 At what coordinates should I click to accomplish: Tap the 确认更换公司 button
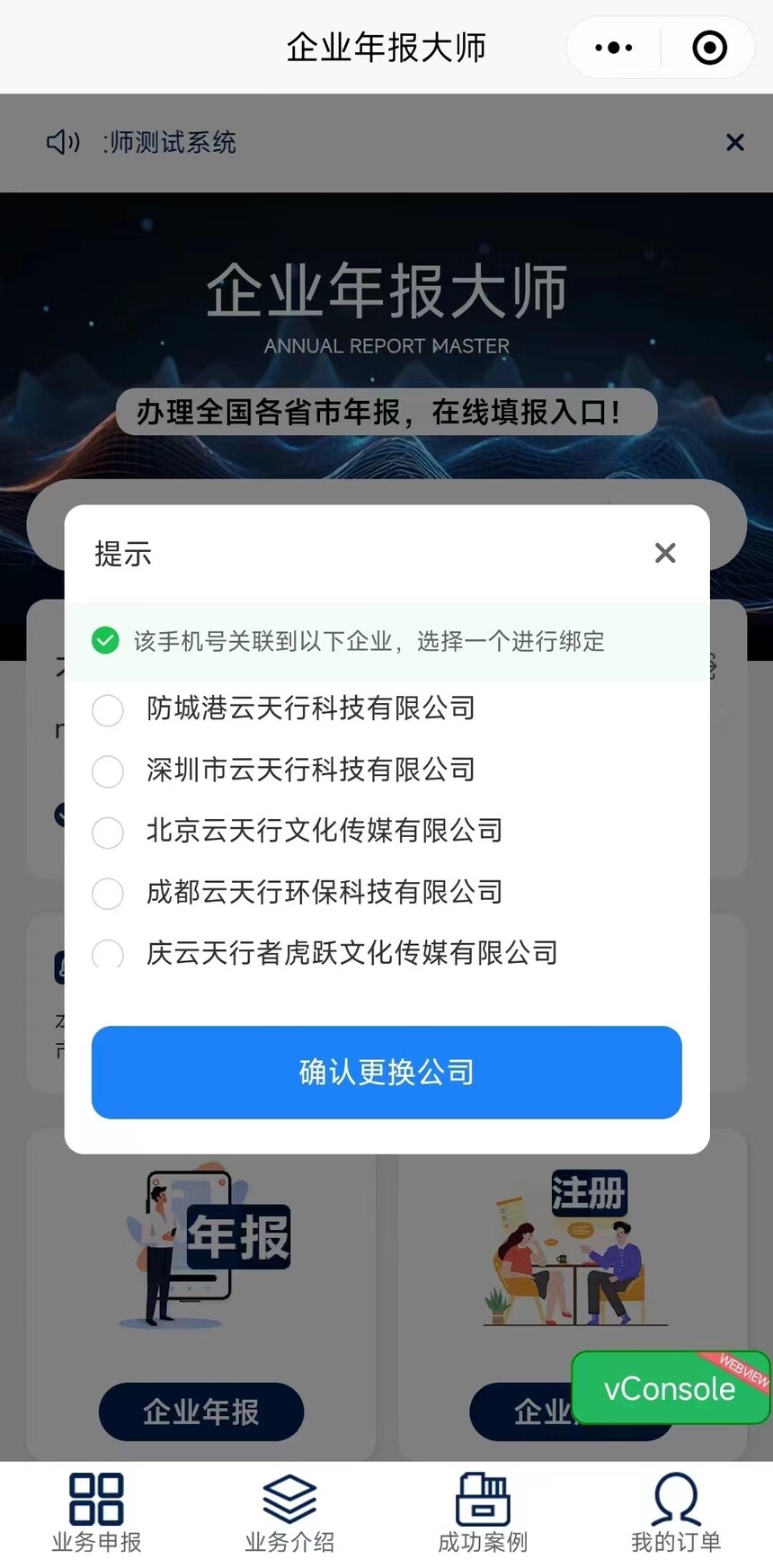(386, 1072)
